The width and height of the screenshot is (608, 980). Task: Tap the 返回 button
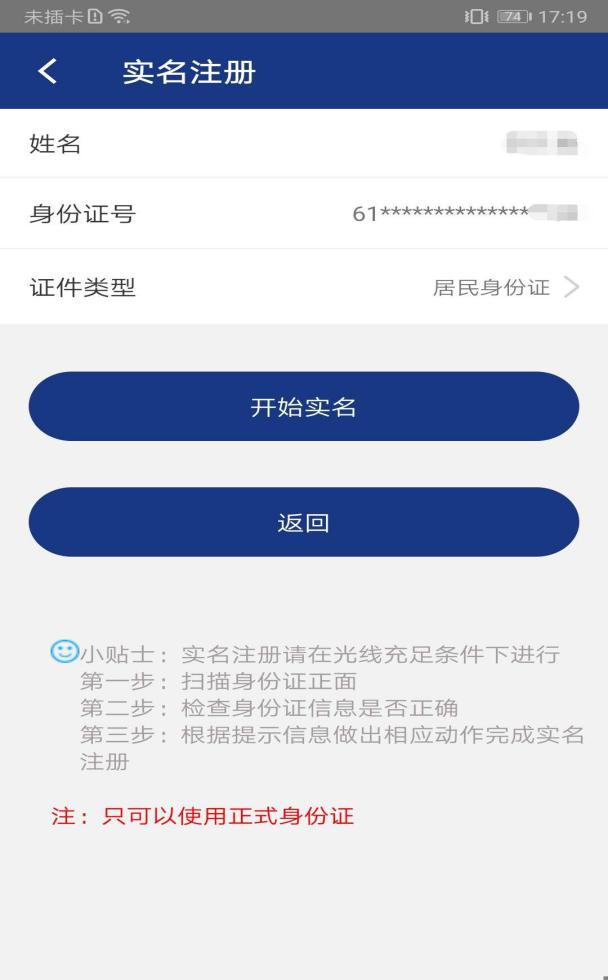(x=304, y=522)
